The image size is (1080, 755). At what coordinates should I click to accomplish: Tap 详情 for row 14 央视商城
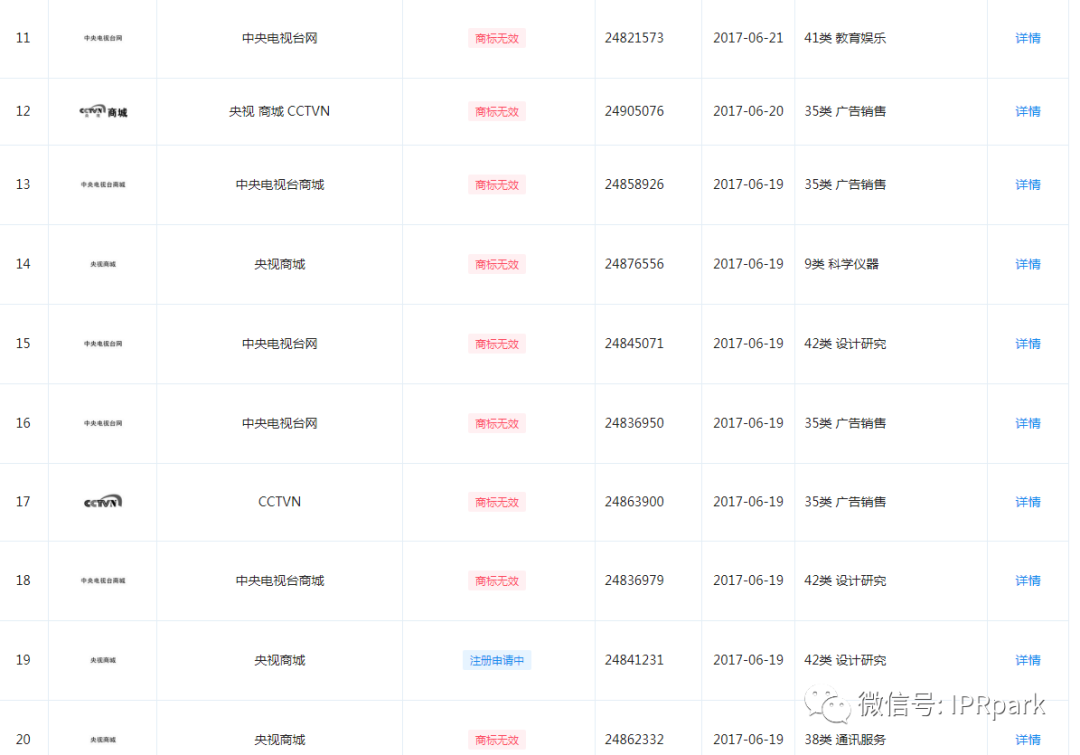(x=1028, y=264)
